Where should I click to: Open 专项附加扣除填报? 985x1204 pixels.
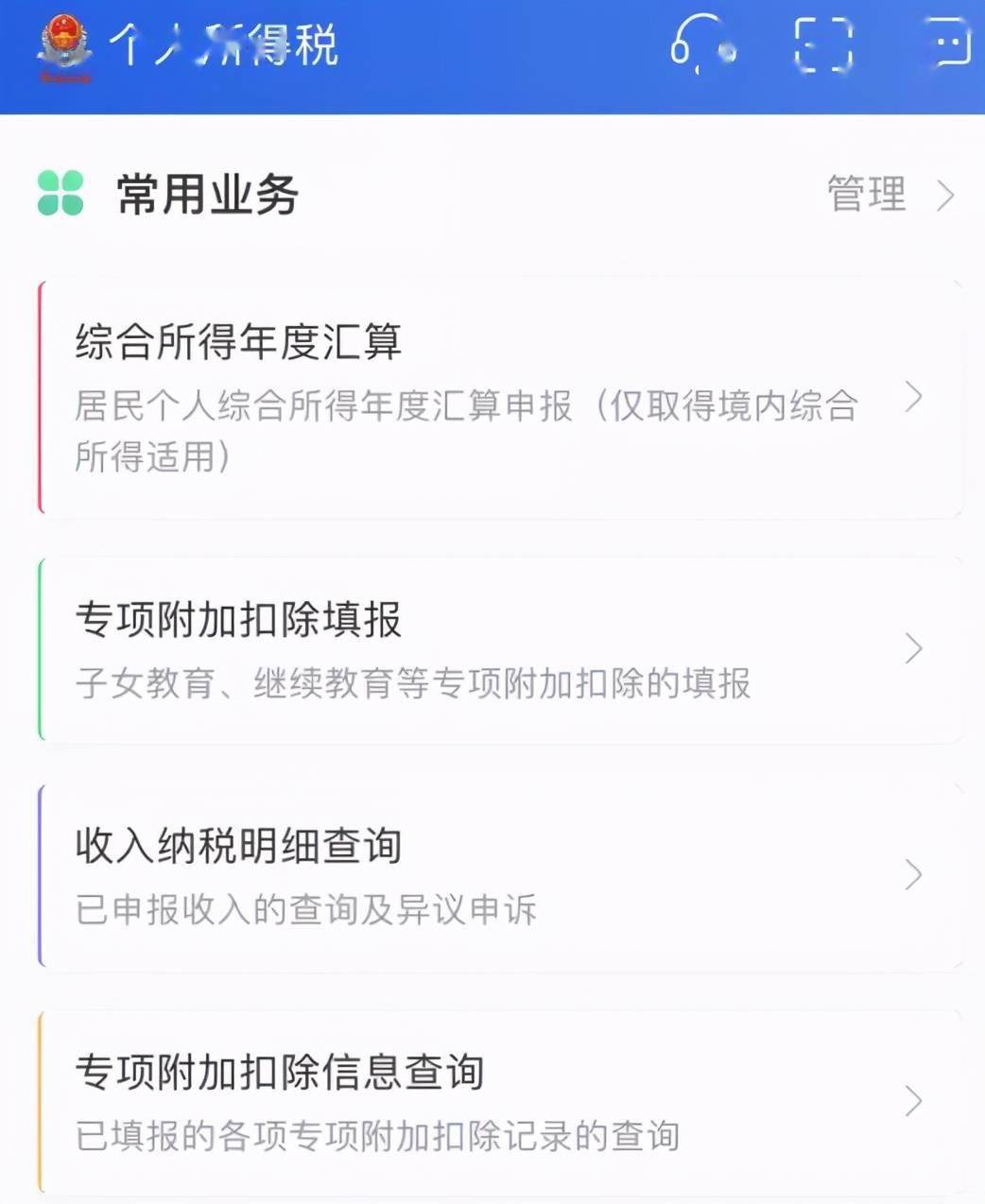(x=499, y=649)
